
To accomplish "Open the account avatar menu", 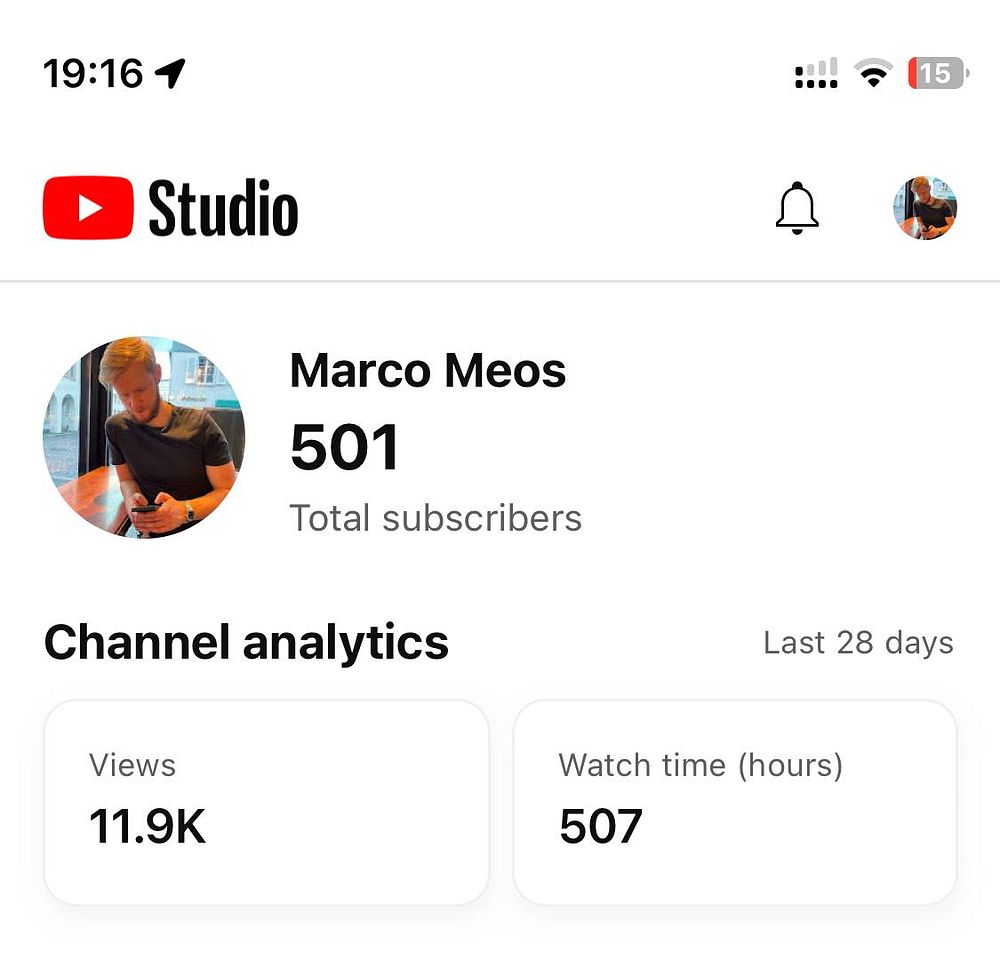I will click(x=924, y=208).
